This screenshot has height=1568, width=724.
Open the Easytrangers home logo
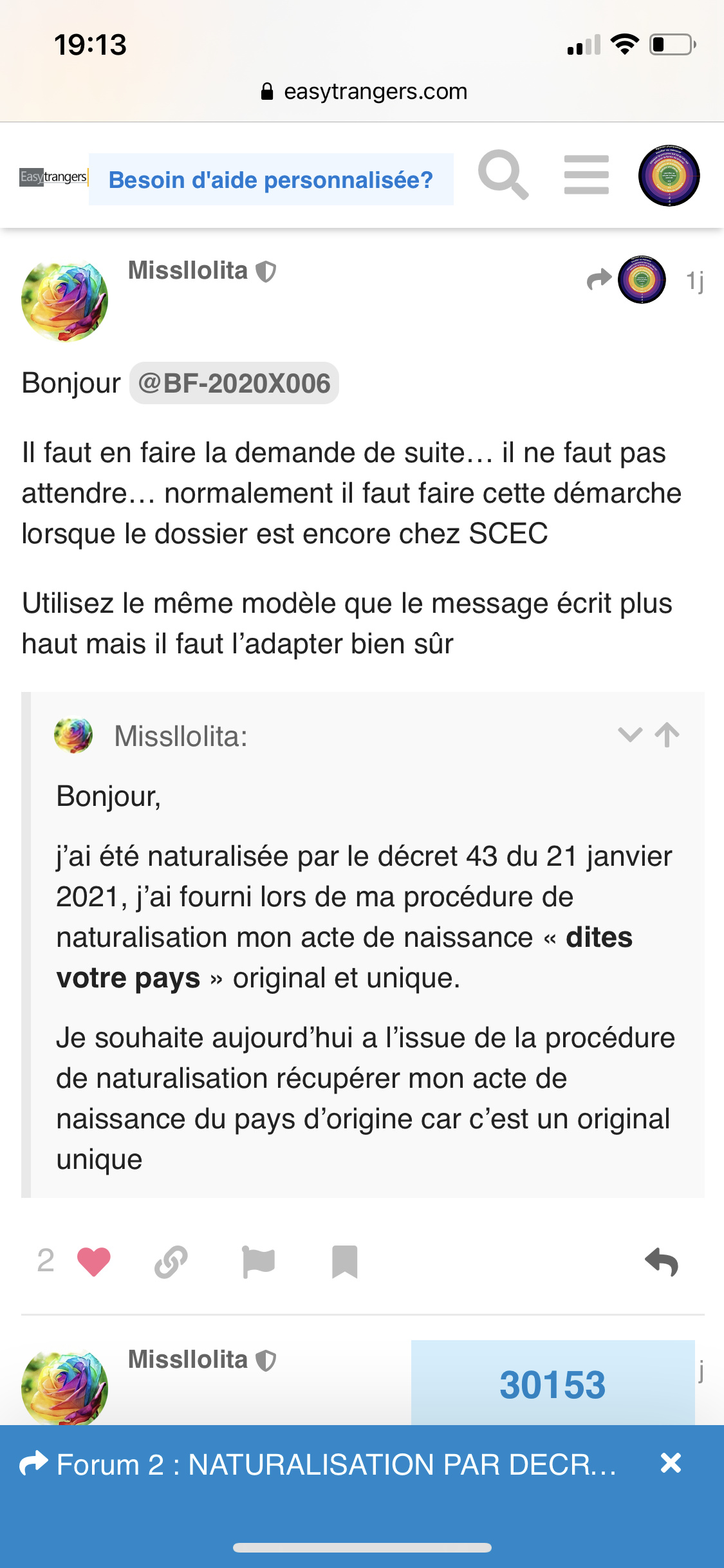tap(54, 176)
